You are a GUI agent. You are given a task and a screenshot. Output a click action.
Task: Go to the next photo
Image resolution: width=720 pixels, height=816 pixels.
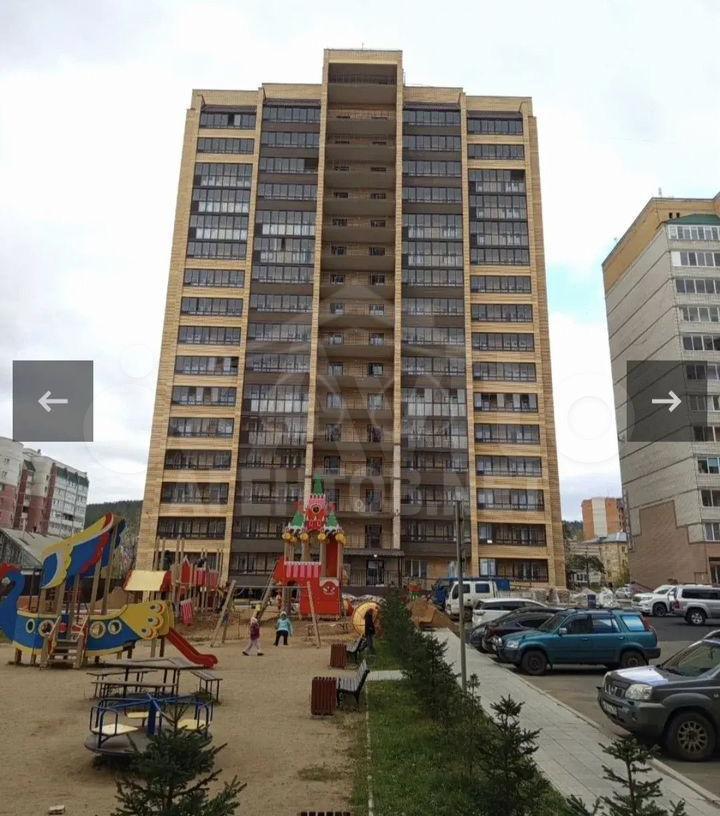[x=666, y=401]
